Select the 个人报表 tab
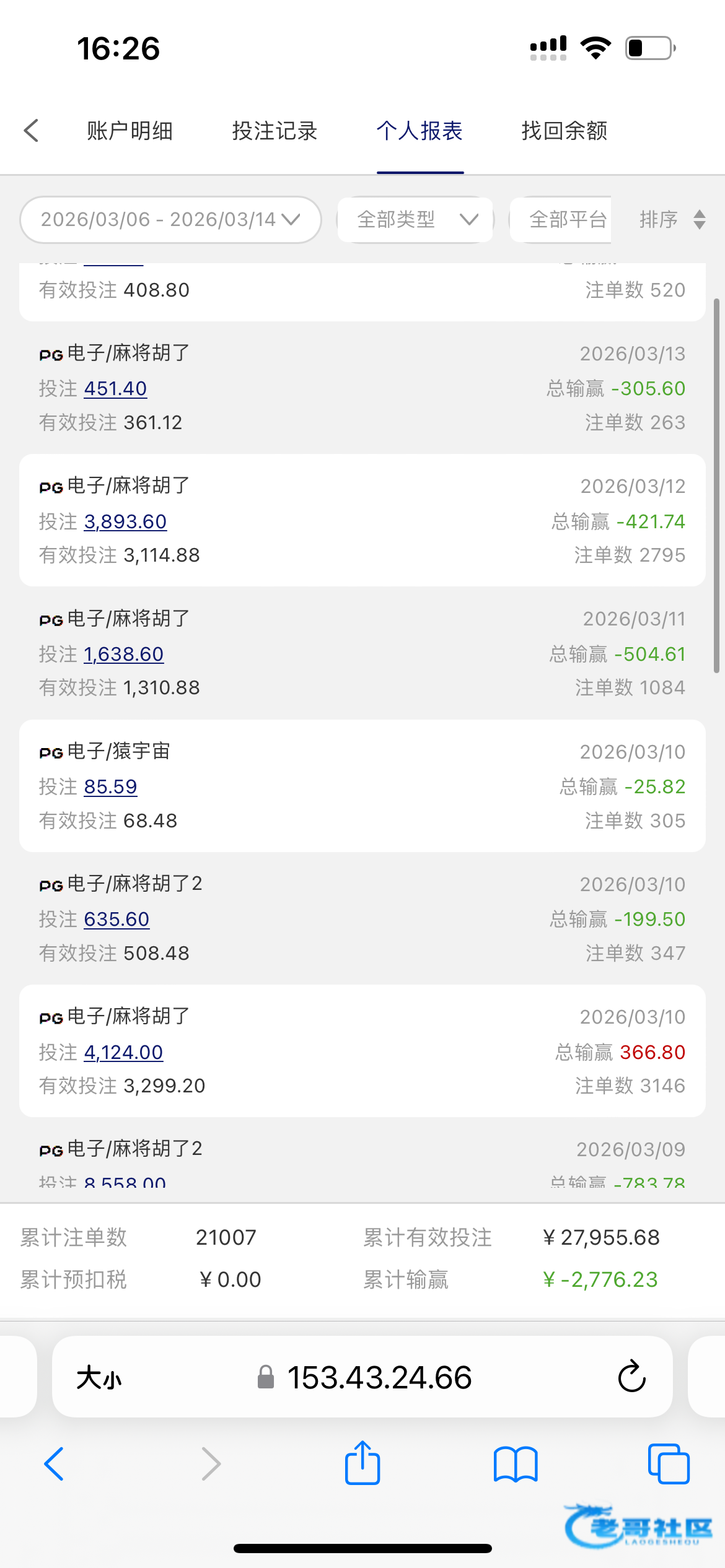Viewport: 725px width, 1568px height. point(420,131)
